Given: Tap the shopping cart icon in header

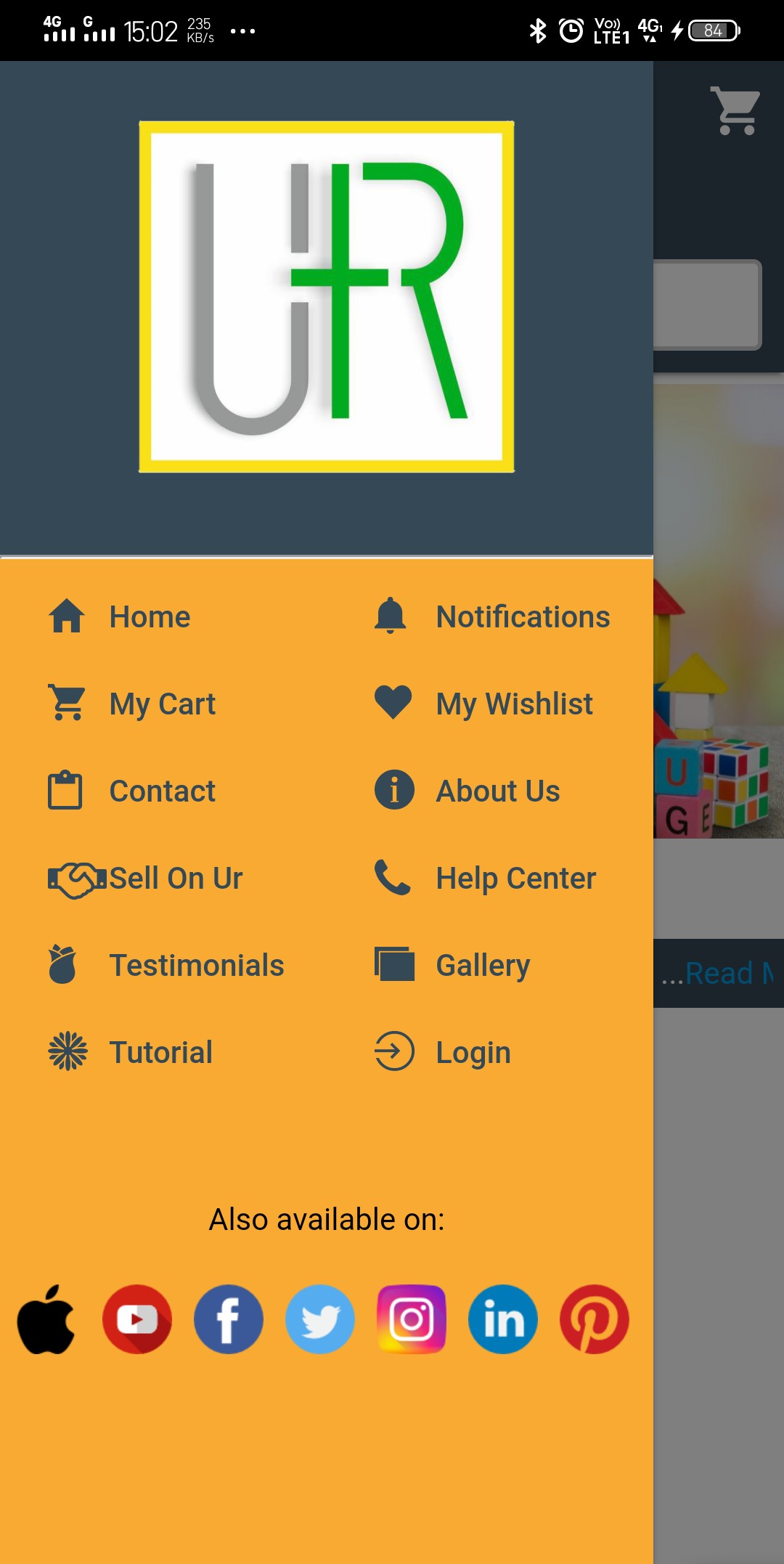Looking at the screenshot, I should (735, 111).
